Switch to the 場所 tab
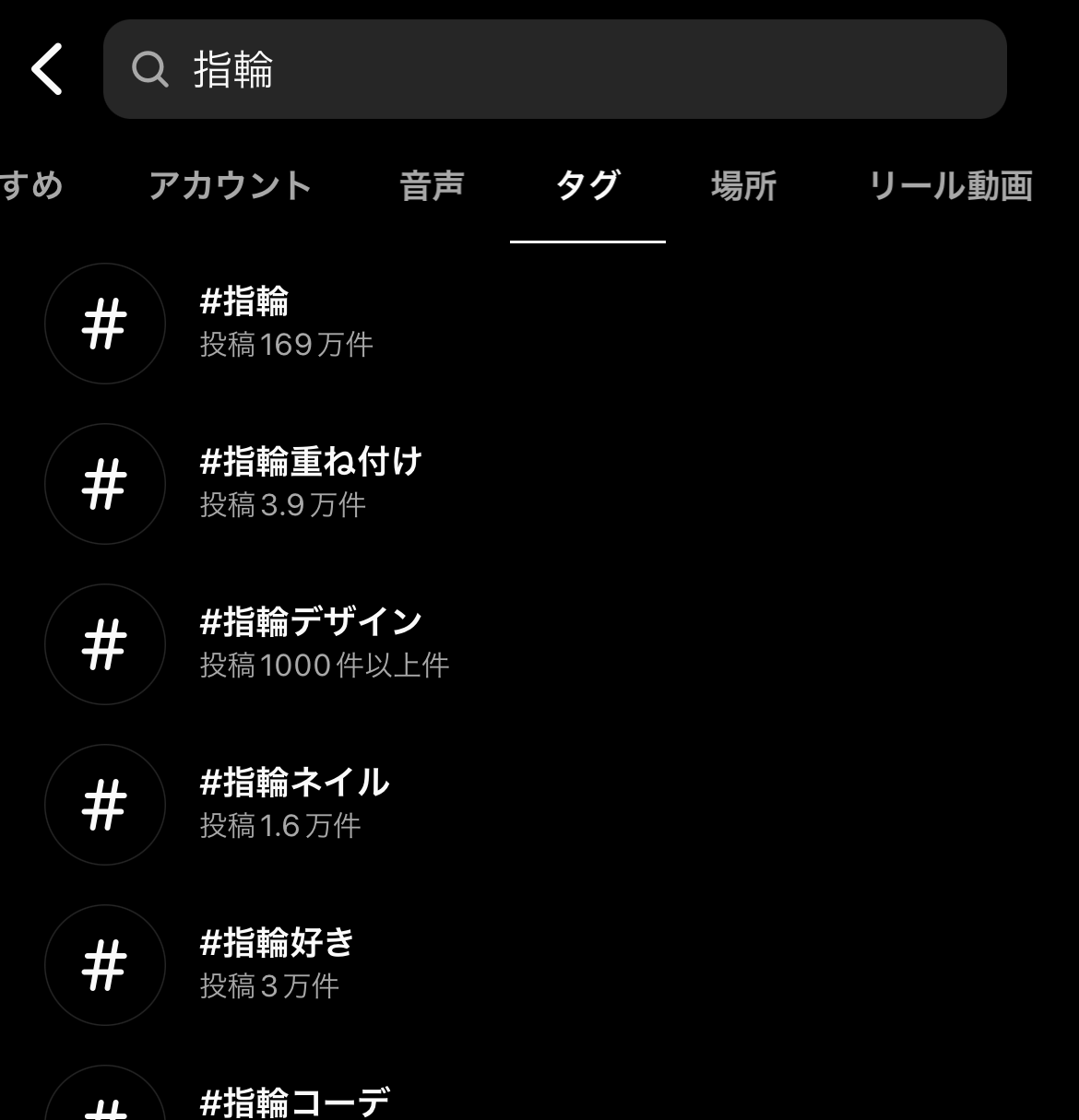The image size is (1079, 1120). tap(743, 186)
